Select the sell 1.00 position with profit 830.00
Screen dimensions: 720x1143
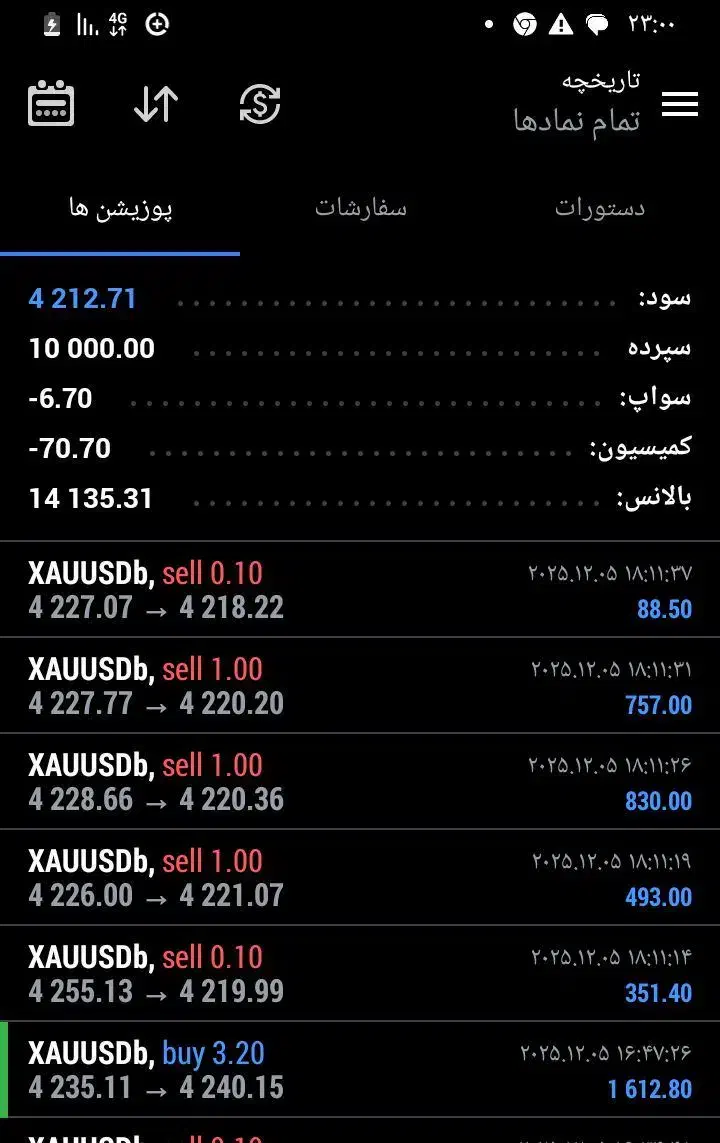coord(360,782)
